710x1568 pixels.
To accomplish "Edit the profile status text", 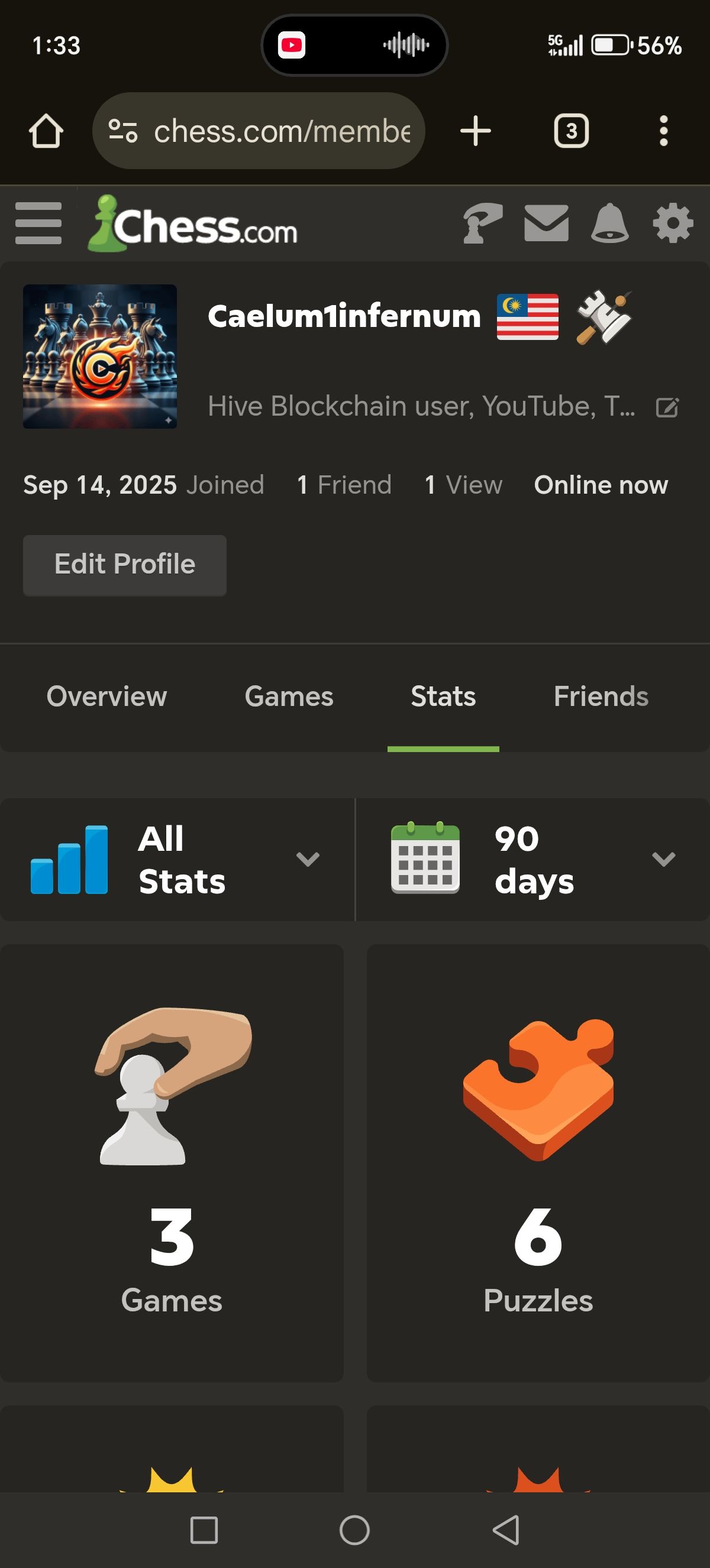I will 667,407.
